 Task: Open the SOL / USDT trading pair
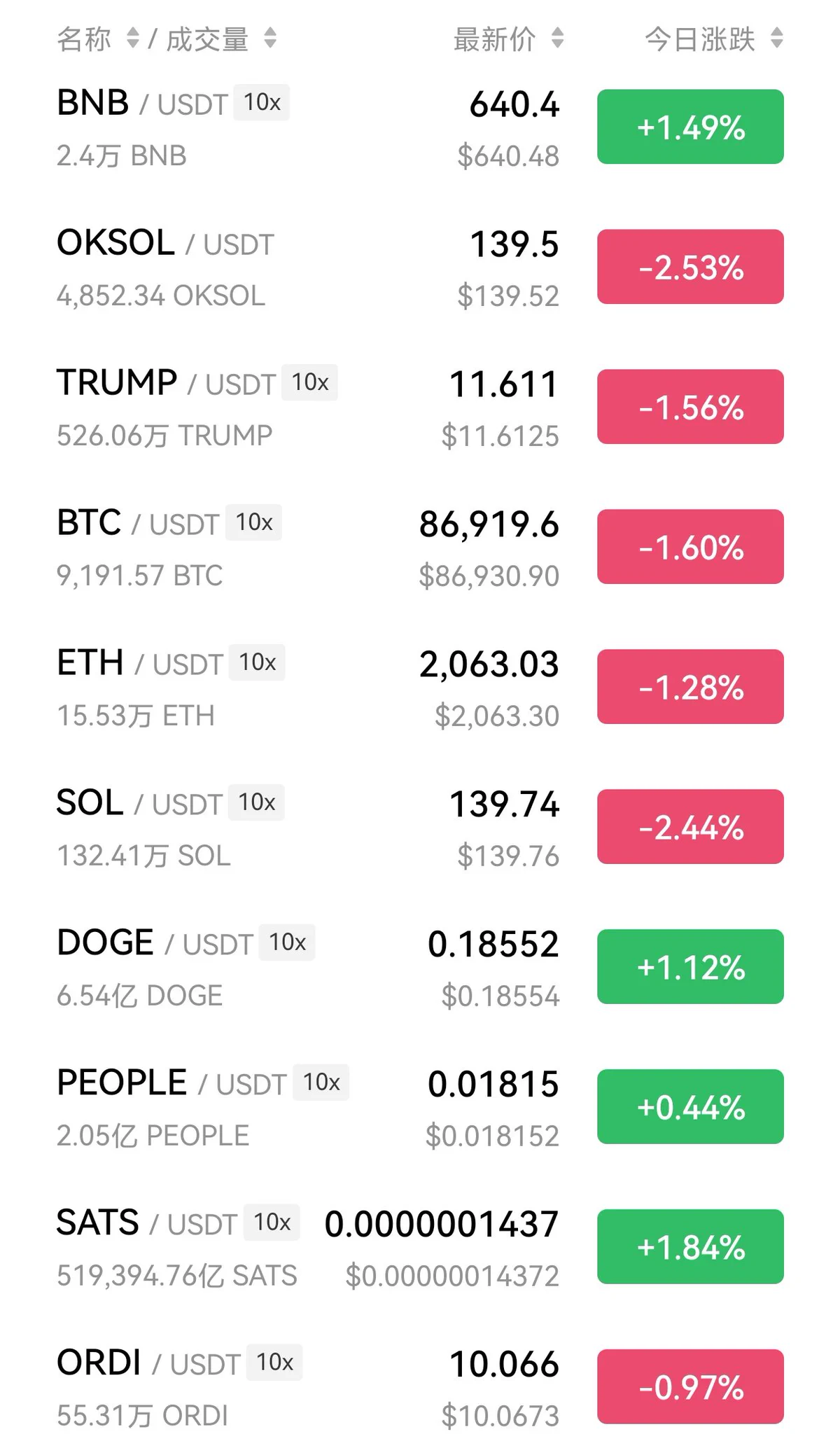420,827
